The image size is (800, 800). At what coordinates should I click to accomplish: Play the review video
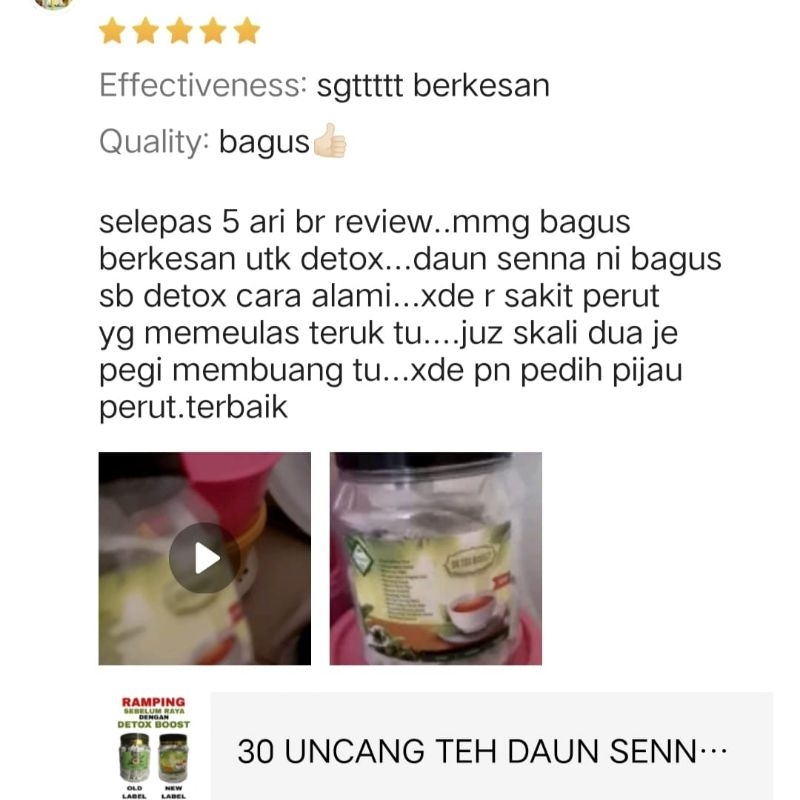pyautogui.click(x=205, y=558)
